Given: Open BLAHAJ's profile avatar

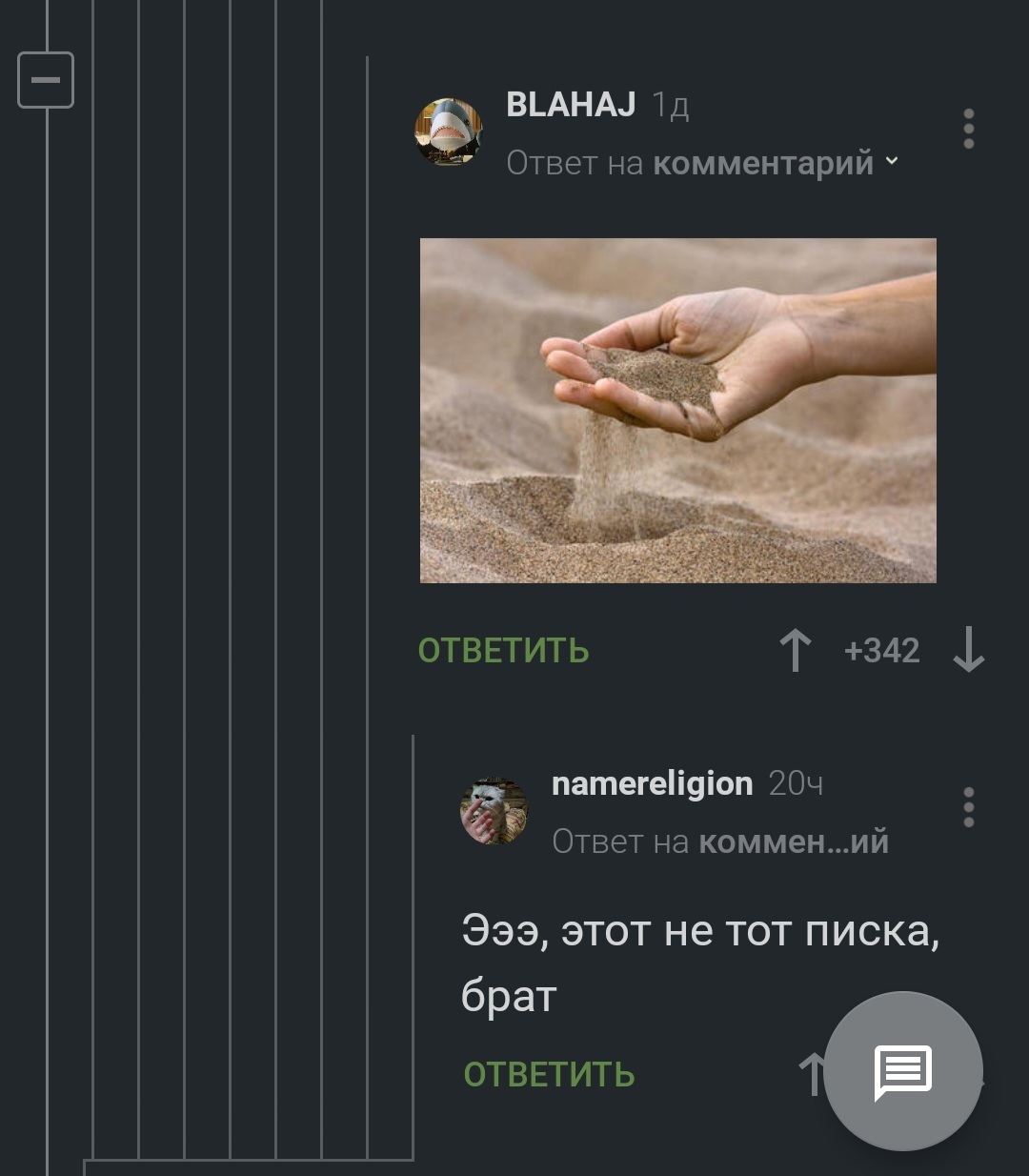Looking at the screenshot, I should click(448, 132).
